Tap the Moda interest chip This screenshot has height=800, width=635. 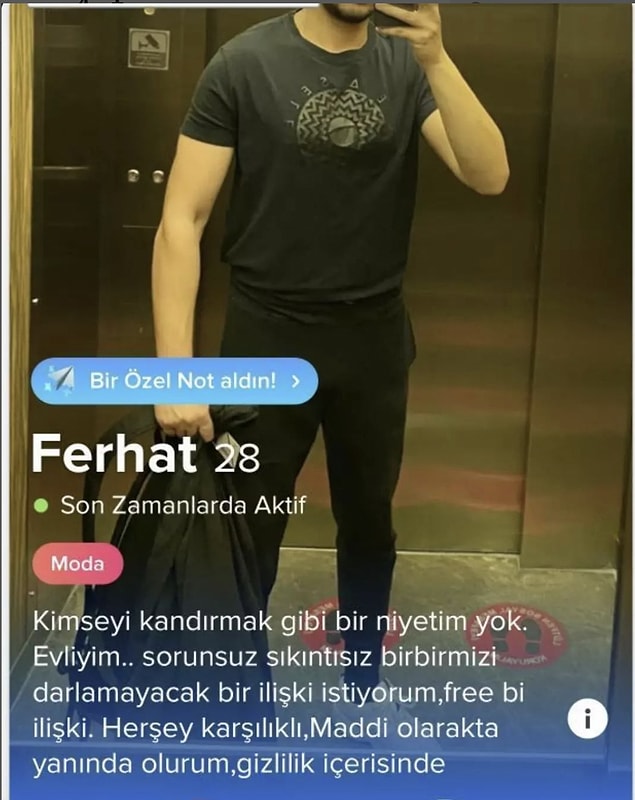point(78,564)
